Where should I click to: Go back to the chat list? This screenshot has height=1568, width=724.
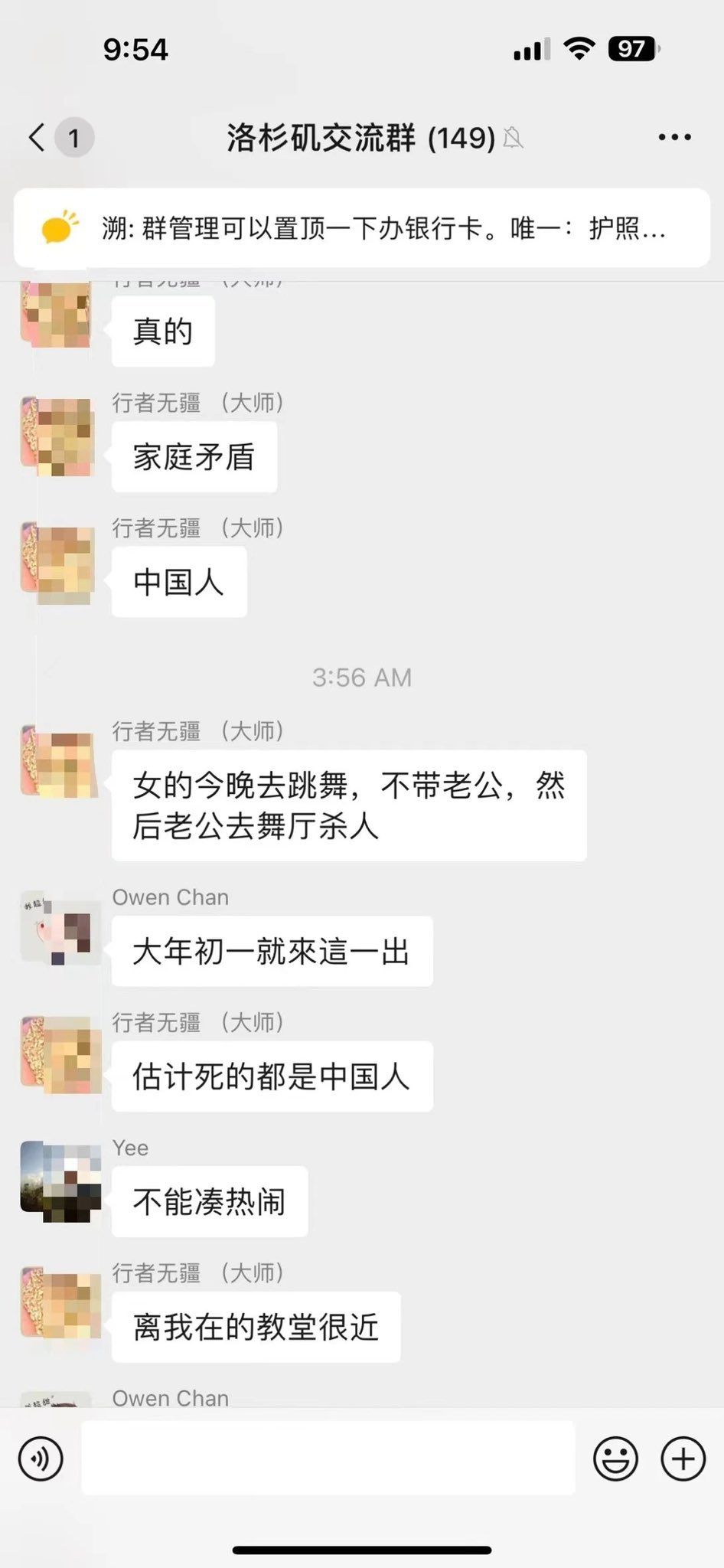point(38,138)
